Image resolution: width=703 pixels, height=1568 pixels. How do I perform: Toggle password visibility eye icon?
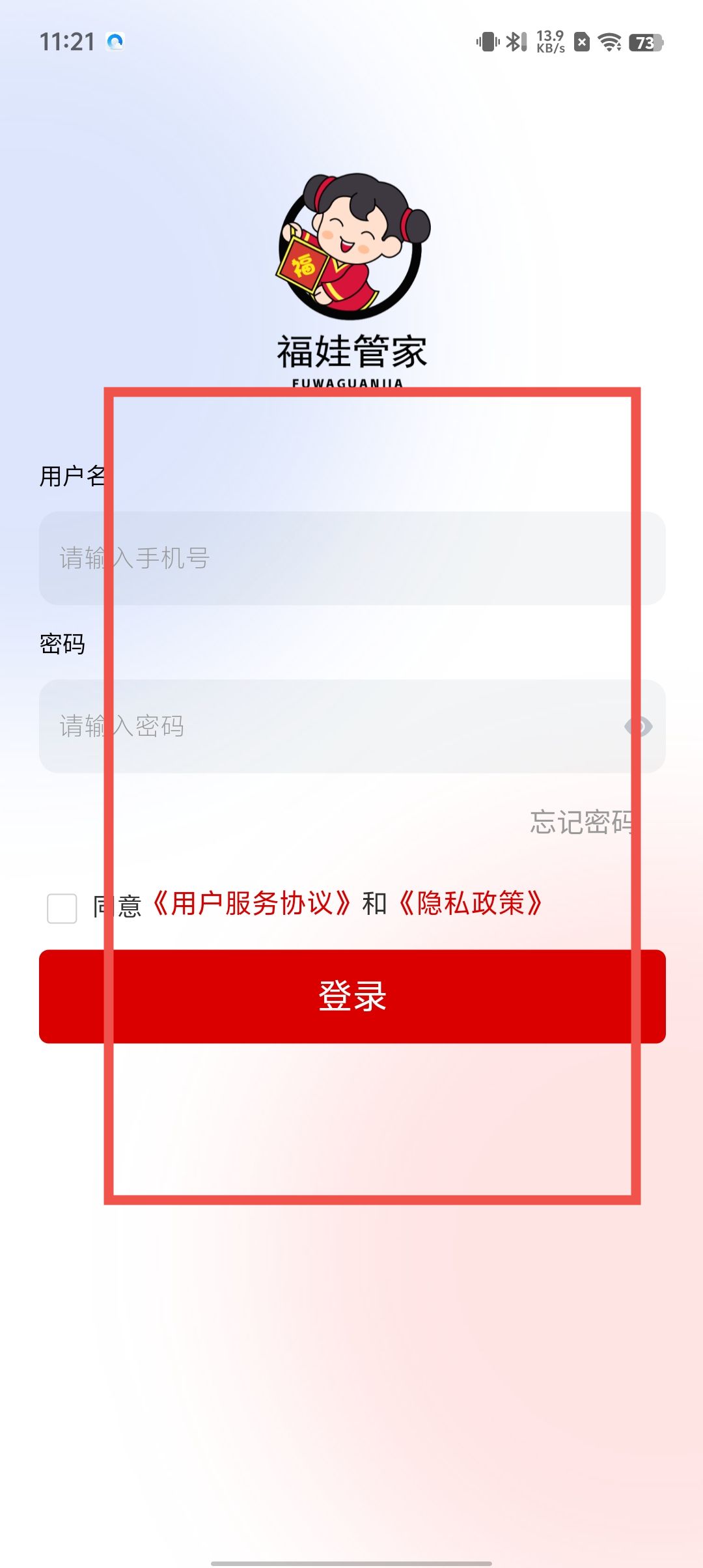point(639,726)
